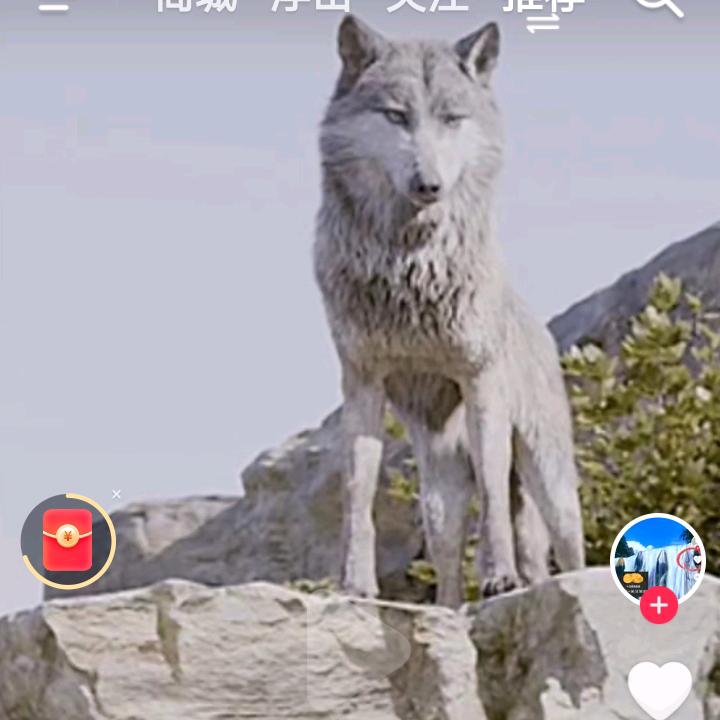Switch to the 关注 tab
Image resolution: width=720 pixels, height=720 pixels.
coord(427,5)
